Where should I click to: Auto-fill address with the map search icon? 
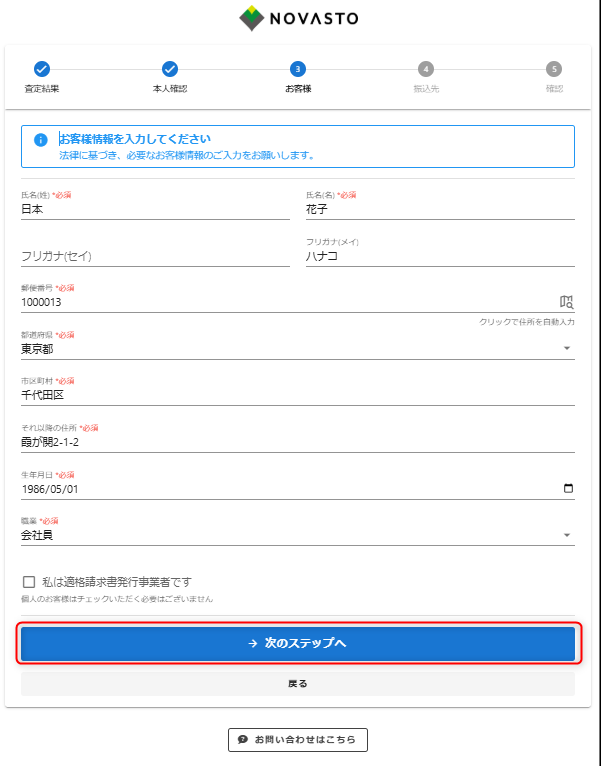click(567, 302)
